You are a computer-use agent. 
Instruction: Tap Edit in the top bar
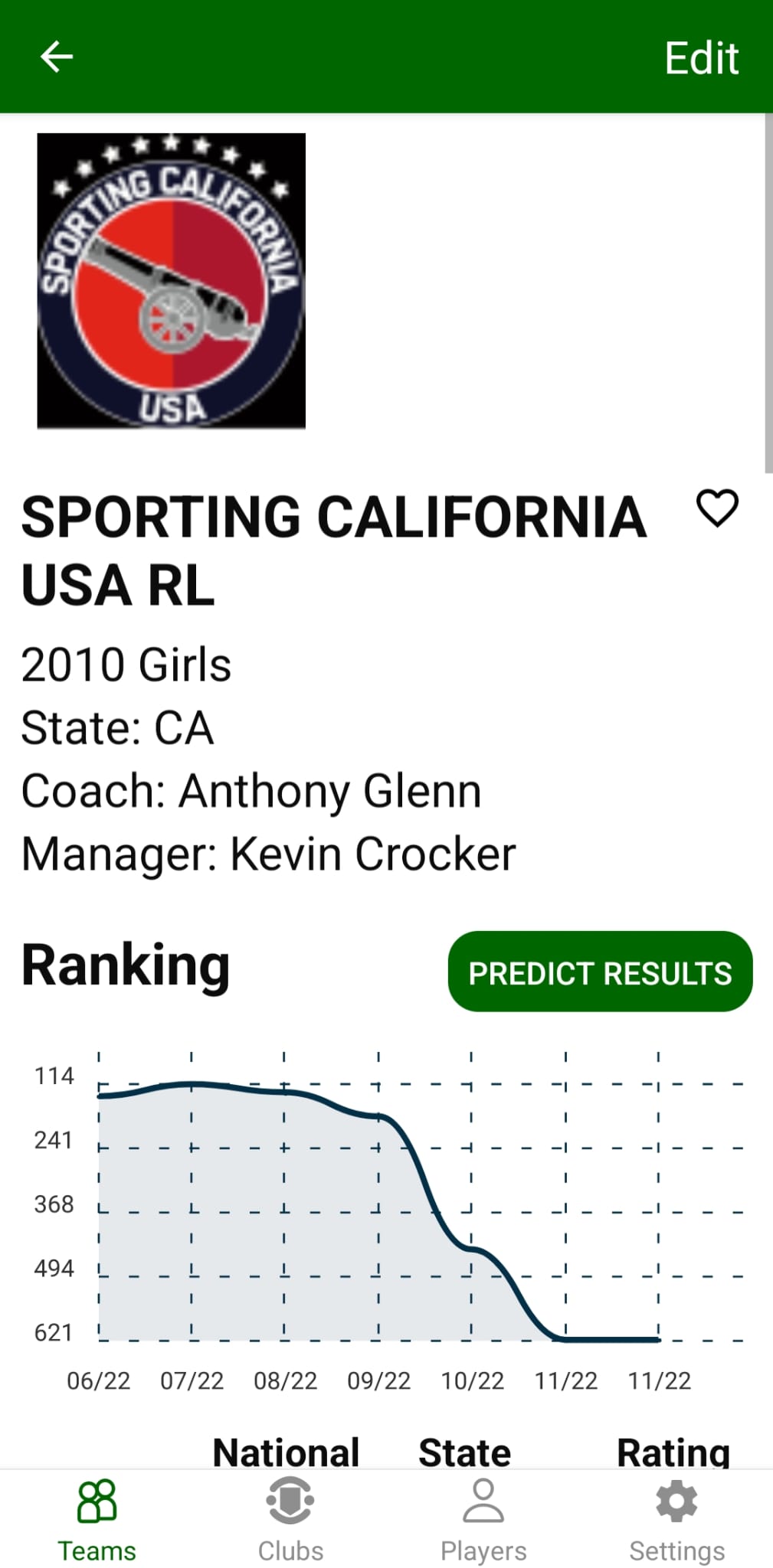[x=700, y=58]
